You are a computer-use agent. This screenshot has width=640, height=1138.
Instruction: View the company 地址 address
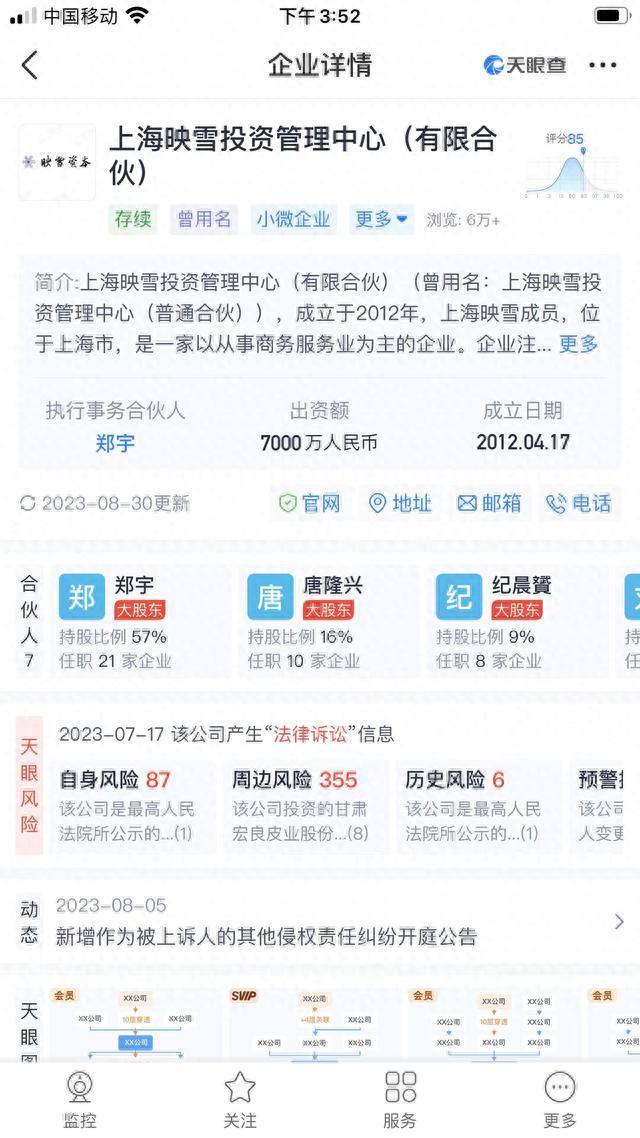pos(400,503)
